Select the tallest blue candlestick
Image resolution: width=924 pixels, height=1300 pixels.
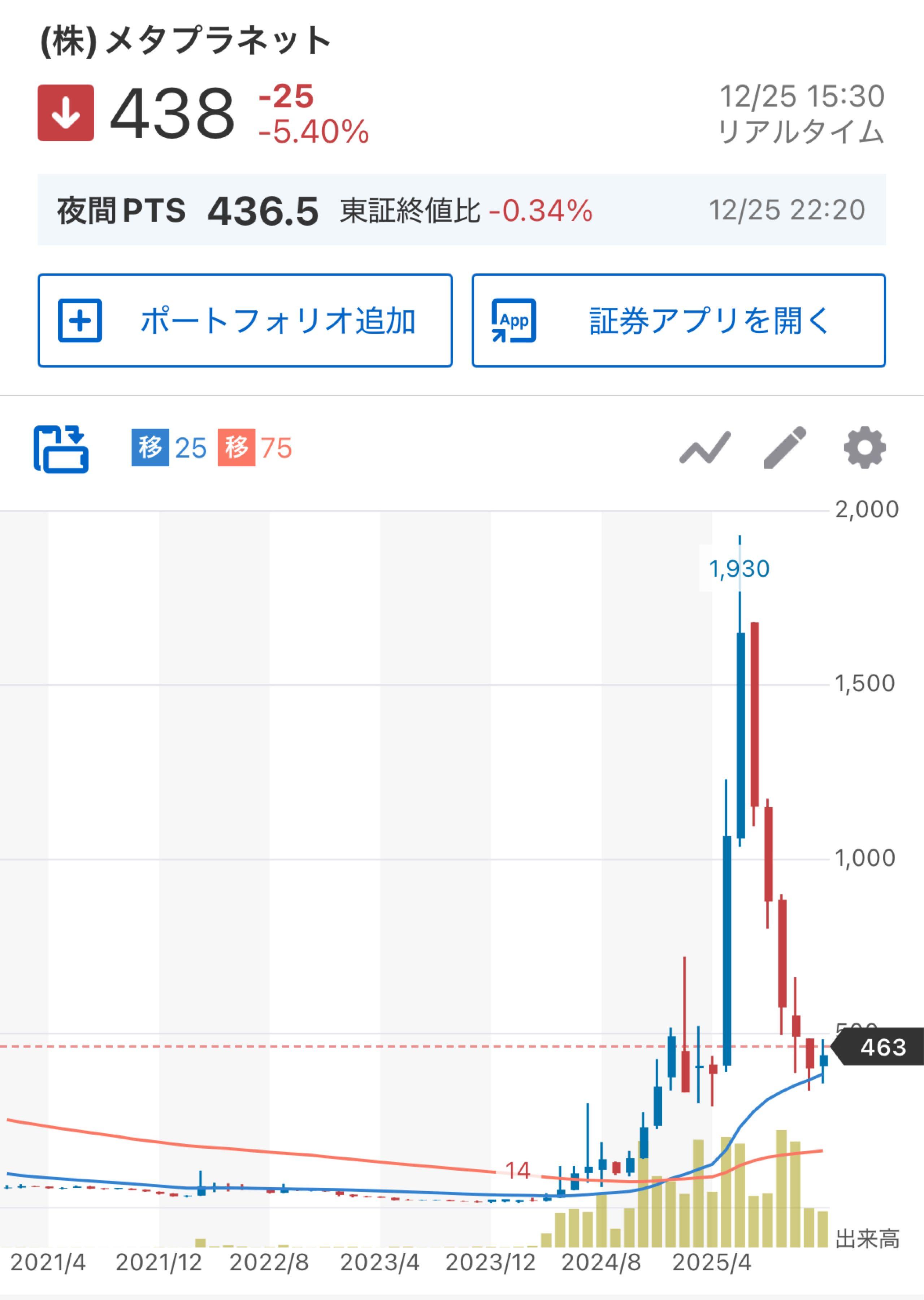pyautogui.click(x=742, y=740)
